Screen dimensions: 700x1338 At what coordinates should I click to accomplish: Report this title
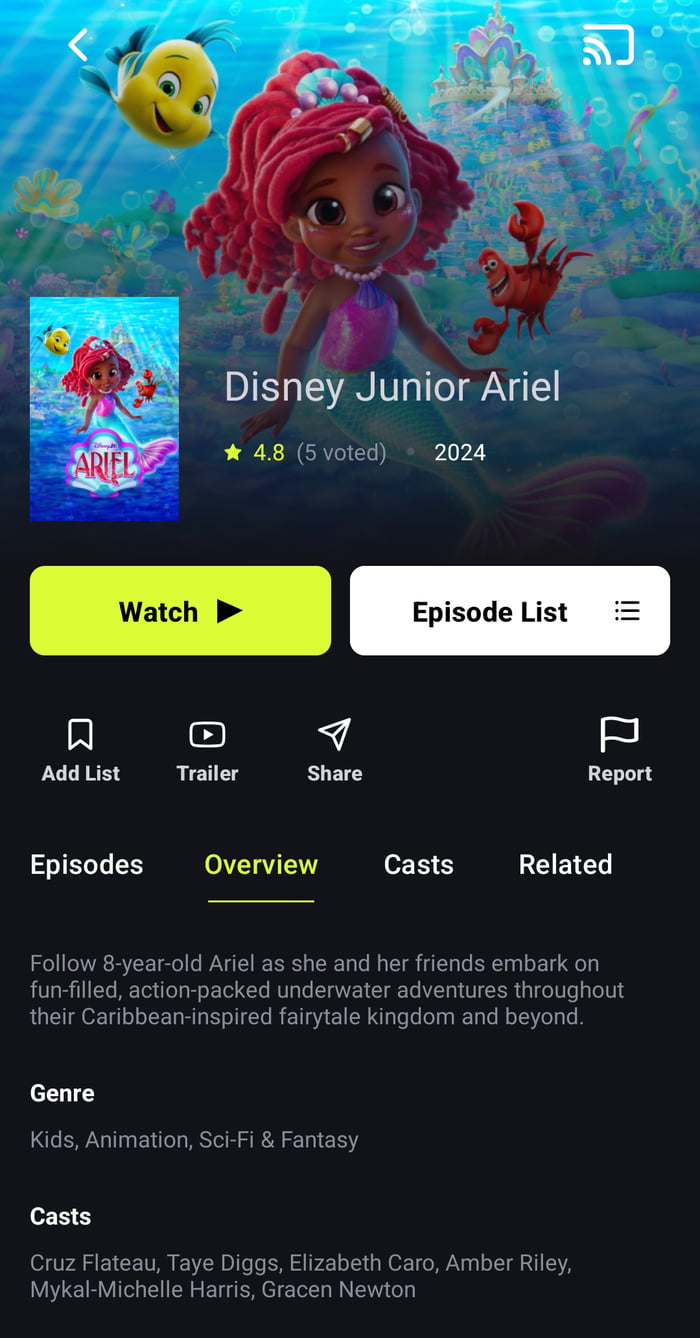(619, 750)
